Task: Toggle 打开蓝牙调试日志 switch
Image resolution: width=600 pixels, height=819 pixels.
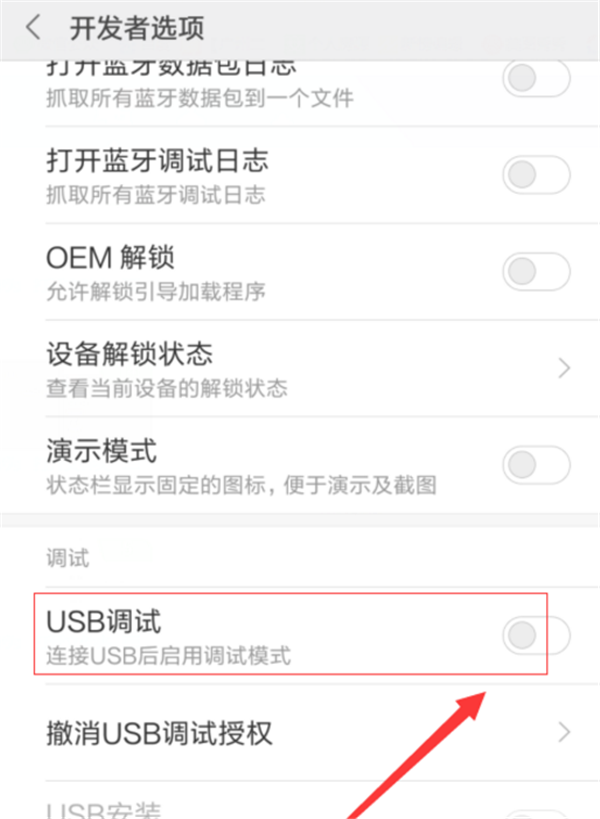Action: [536, 175]
